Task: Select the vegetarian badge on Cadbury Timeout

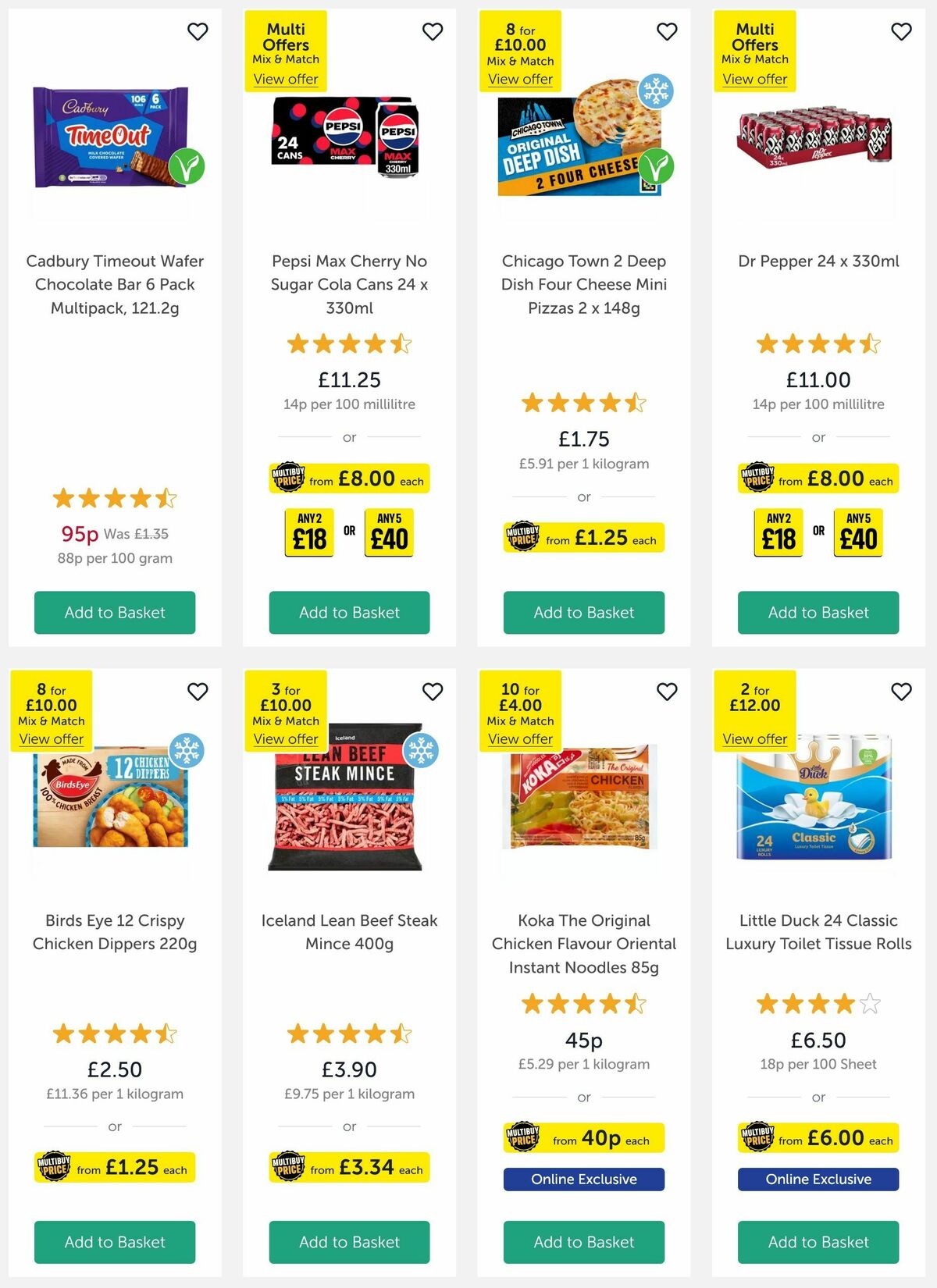Action: click(x=187, y=165)
